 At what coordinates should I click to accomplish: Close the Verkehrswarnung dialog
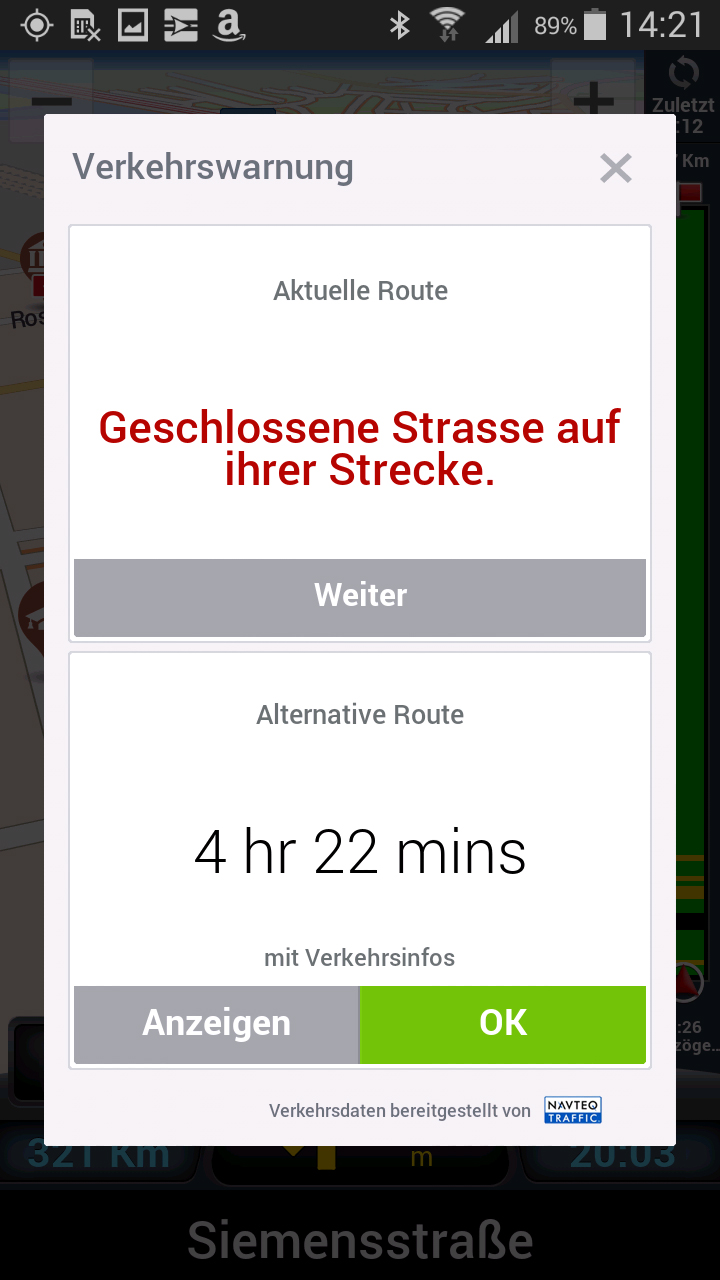(x=615, y=169)
